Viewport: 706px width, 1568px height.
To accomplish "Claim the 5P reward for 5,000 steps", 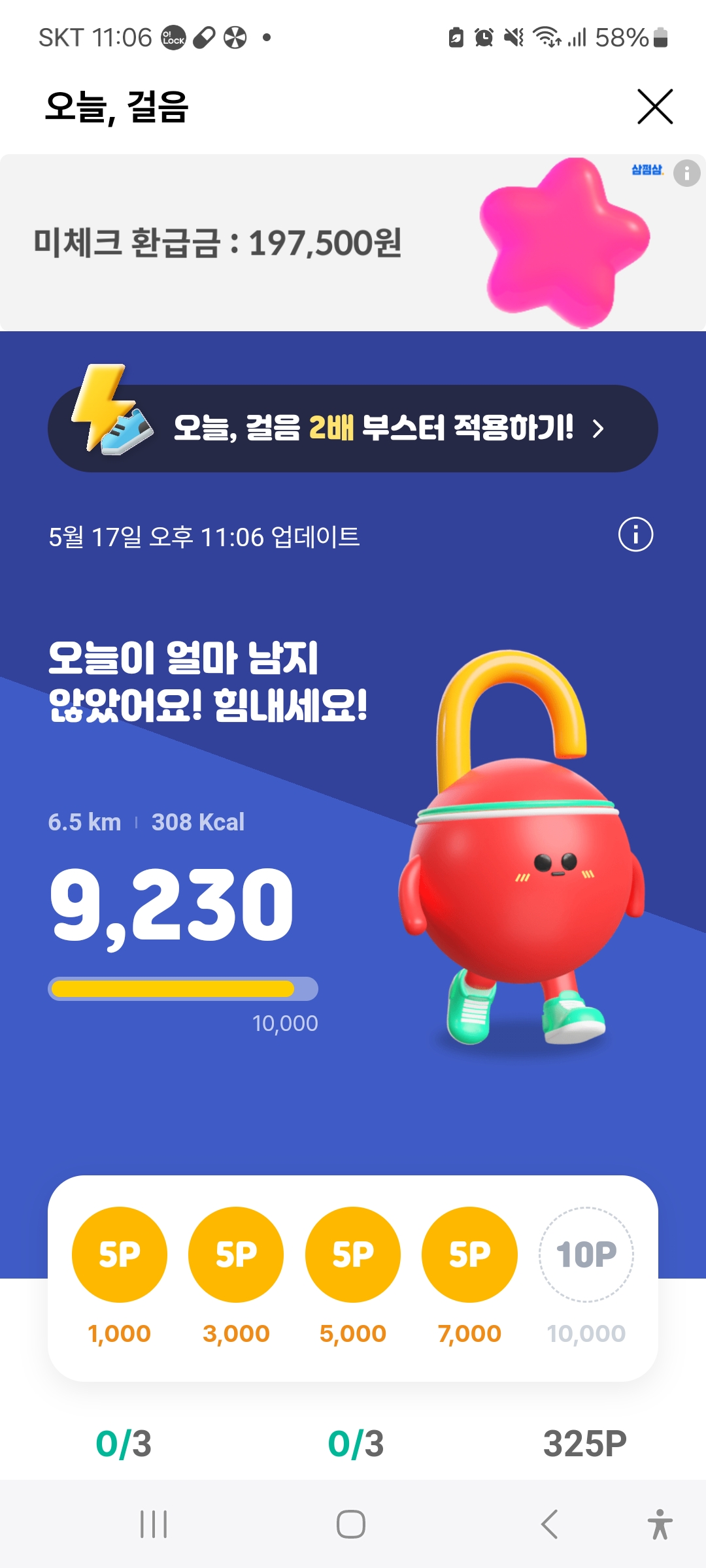I will coord(353,1254).
